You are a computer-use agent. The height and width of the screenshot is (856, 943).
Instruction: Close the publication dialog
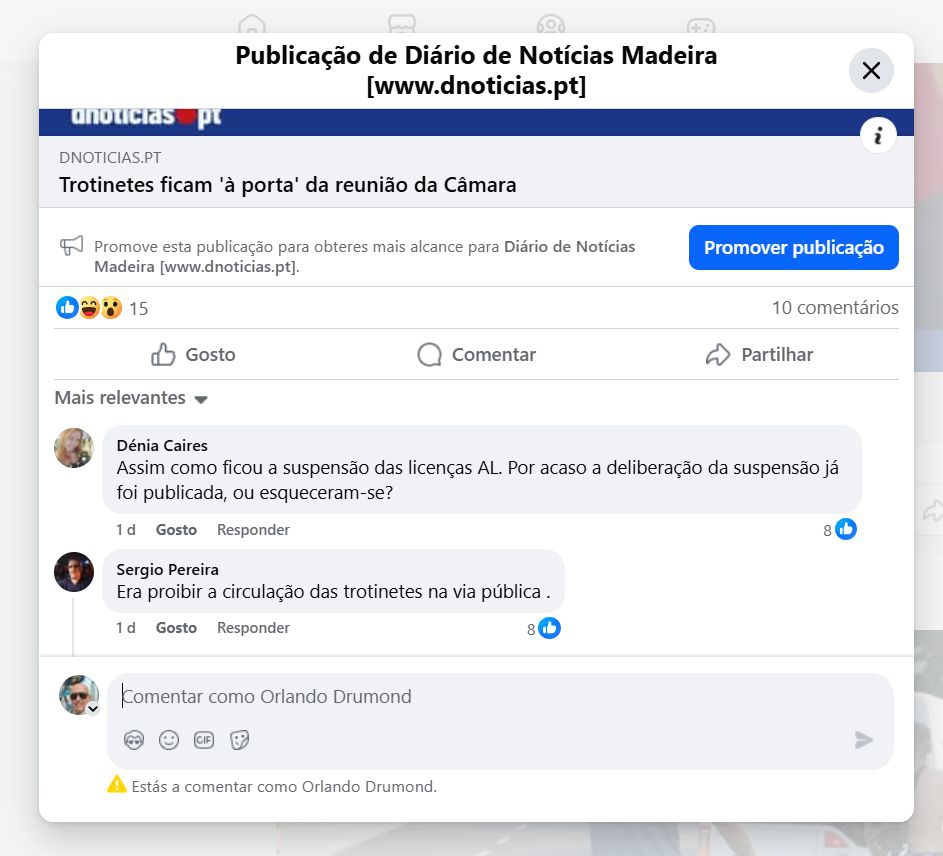coord(871,71)
